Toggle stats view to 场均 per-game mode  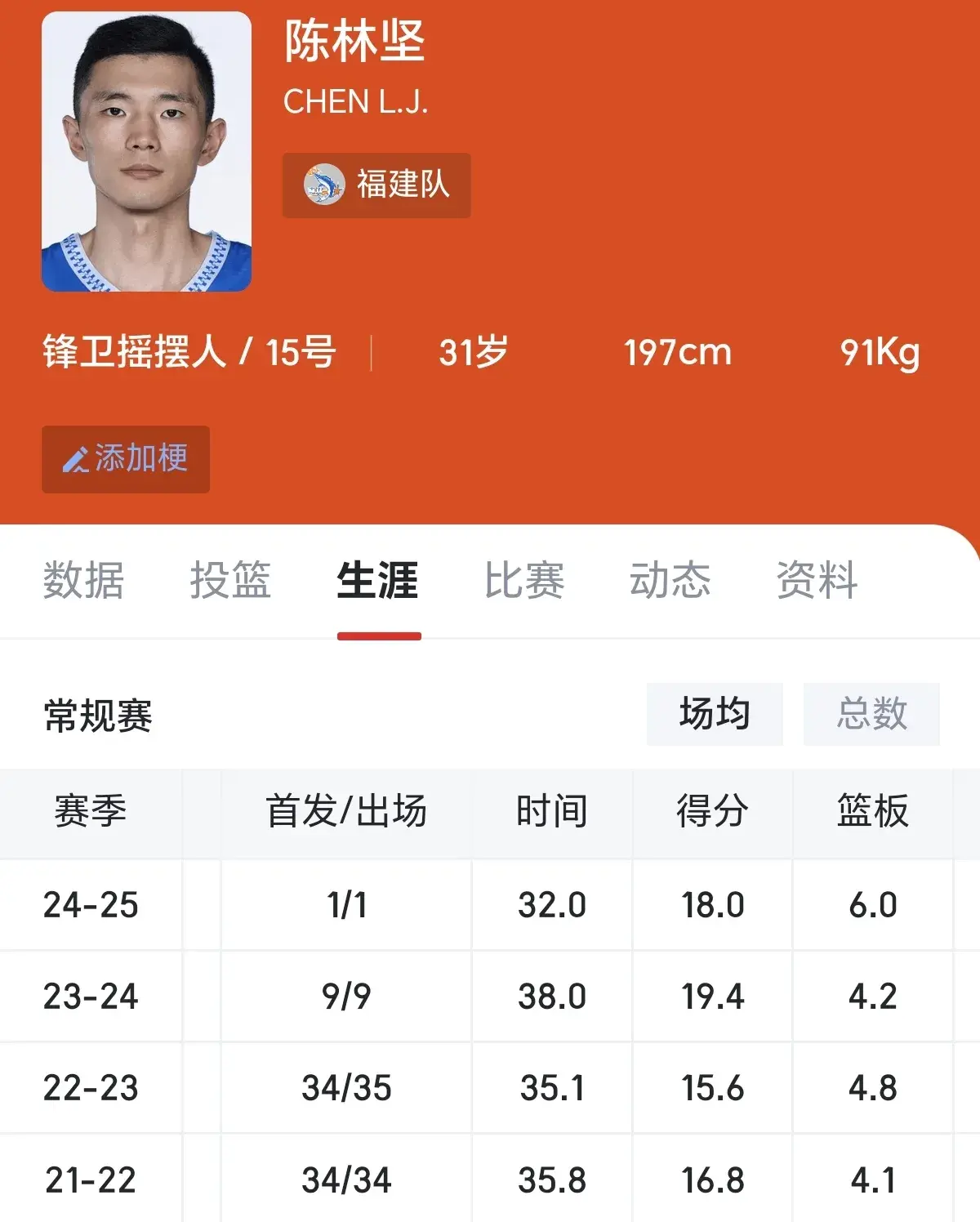tap(714, 714)
